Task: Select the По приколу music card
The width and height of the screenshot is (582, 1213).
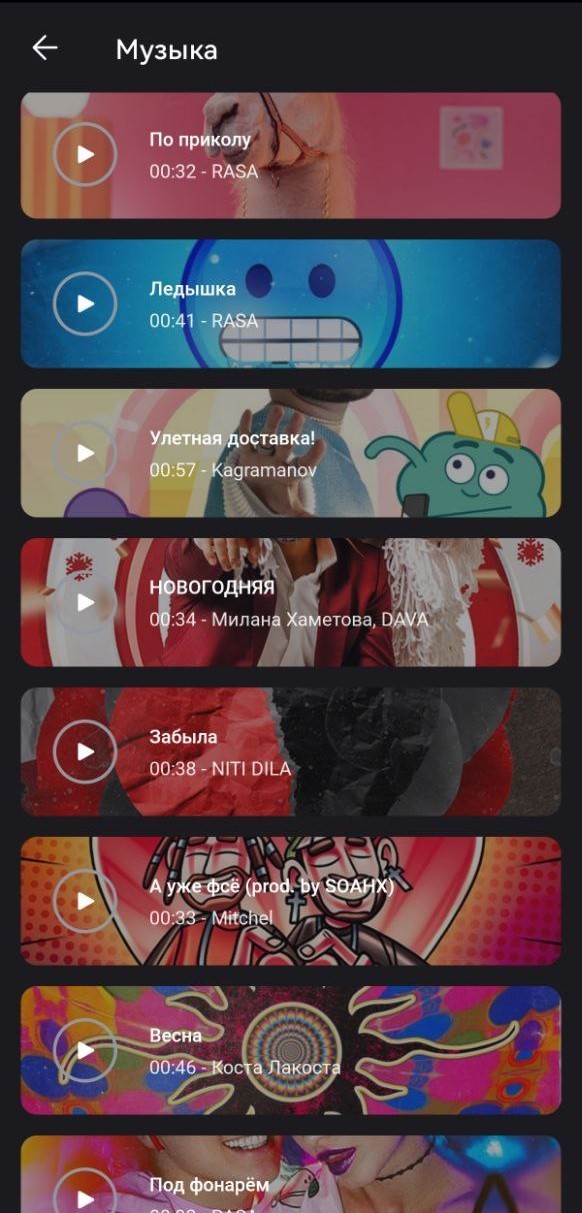Action: [x=291, y=155]
